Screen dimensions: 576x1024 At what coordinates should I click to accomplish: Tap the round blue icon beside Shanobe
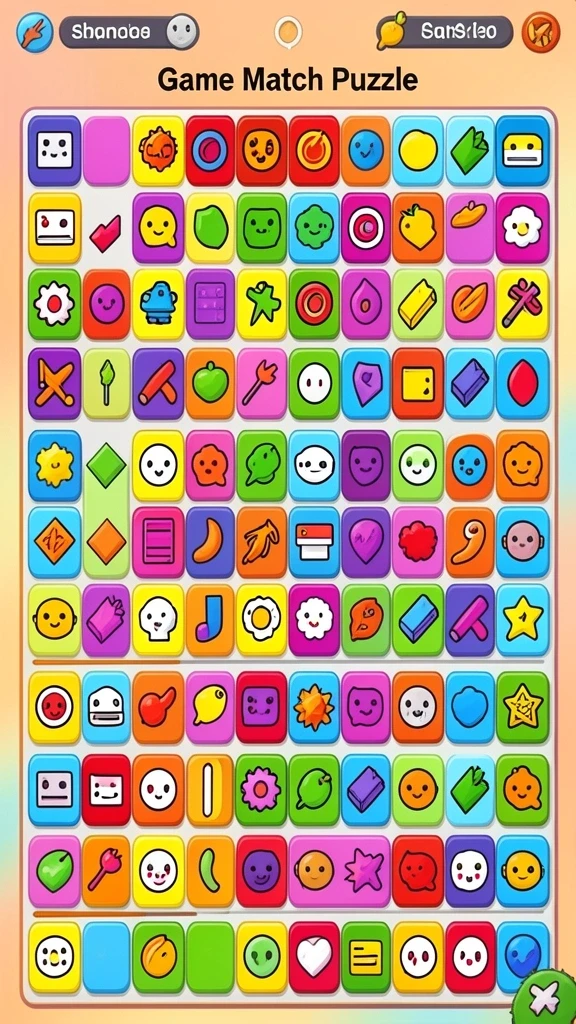[34, 31]
